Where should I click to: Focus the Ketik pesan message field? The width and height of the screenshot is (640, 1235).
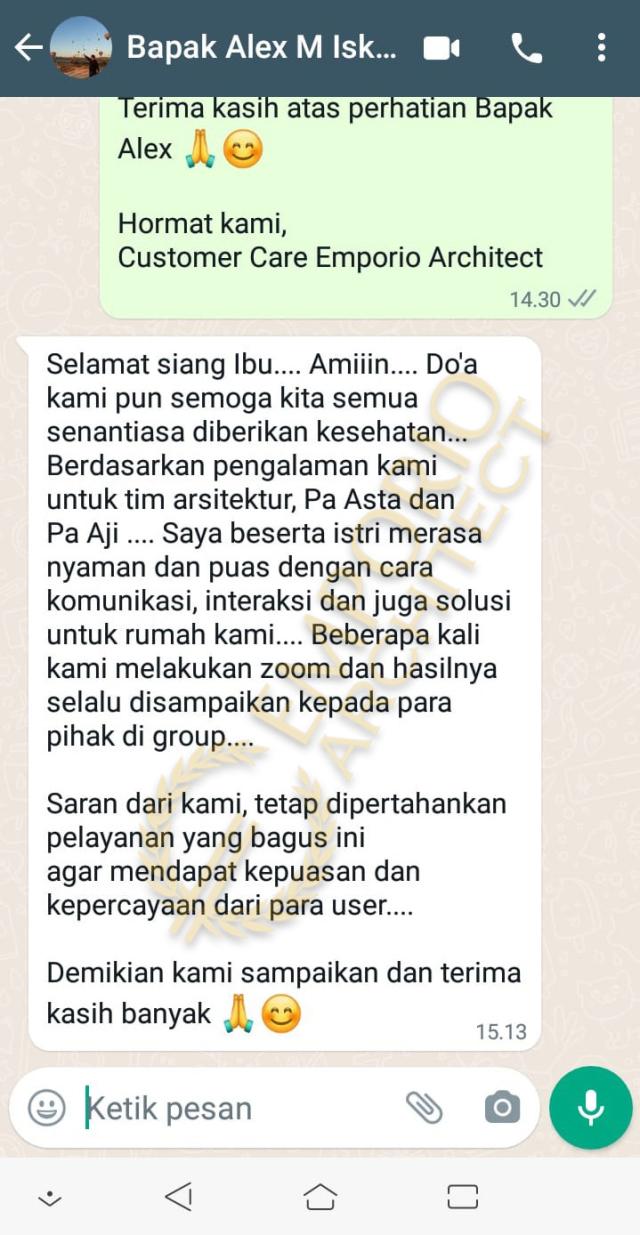[x=230, y=1108]
